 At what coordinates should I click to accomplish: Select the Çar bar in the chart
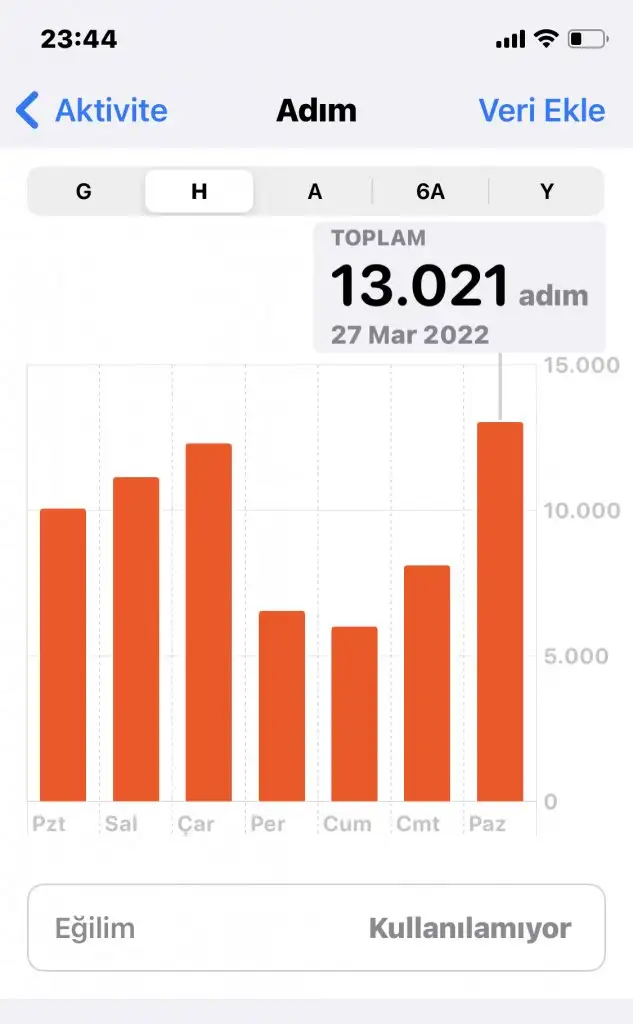[x=208, y=622]
